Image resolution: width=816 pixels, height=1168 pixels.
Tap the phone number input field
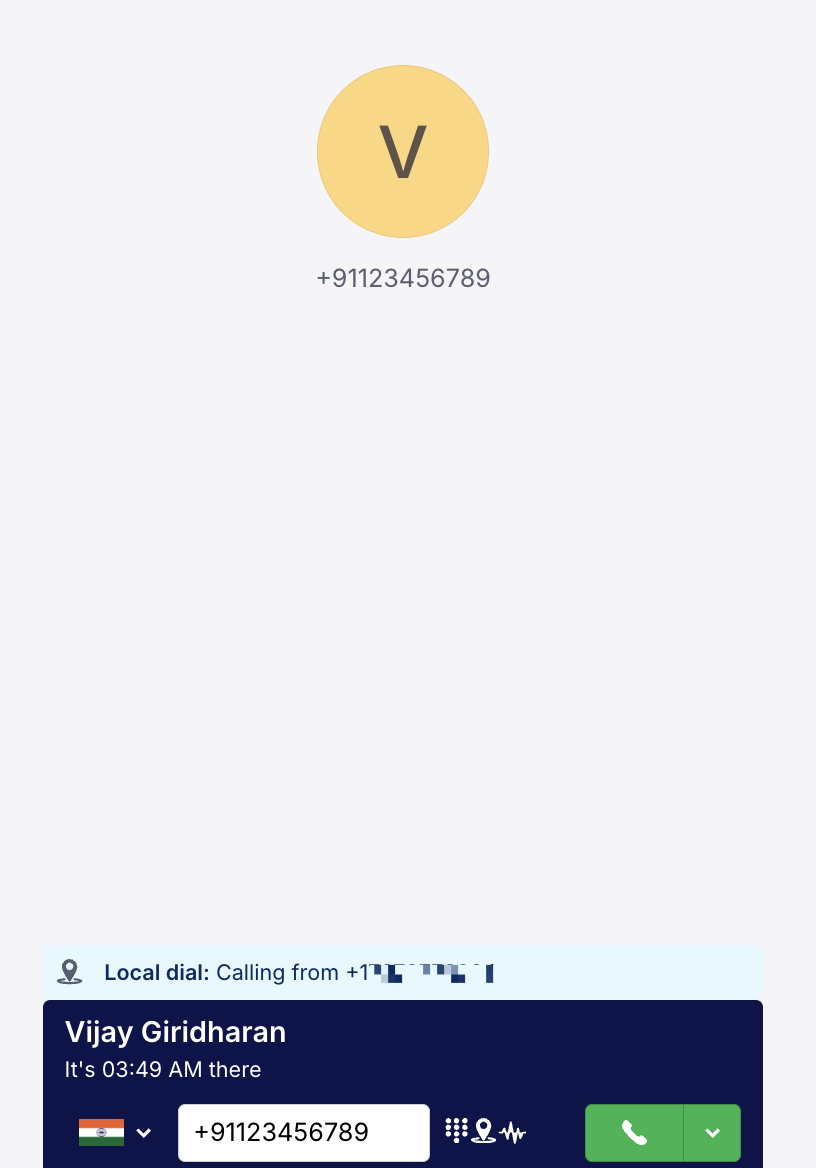tap(303, 1132)
